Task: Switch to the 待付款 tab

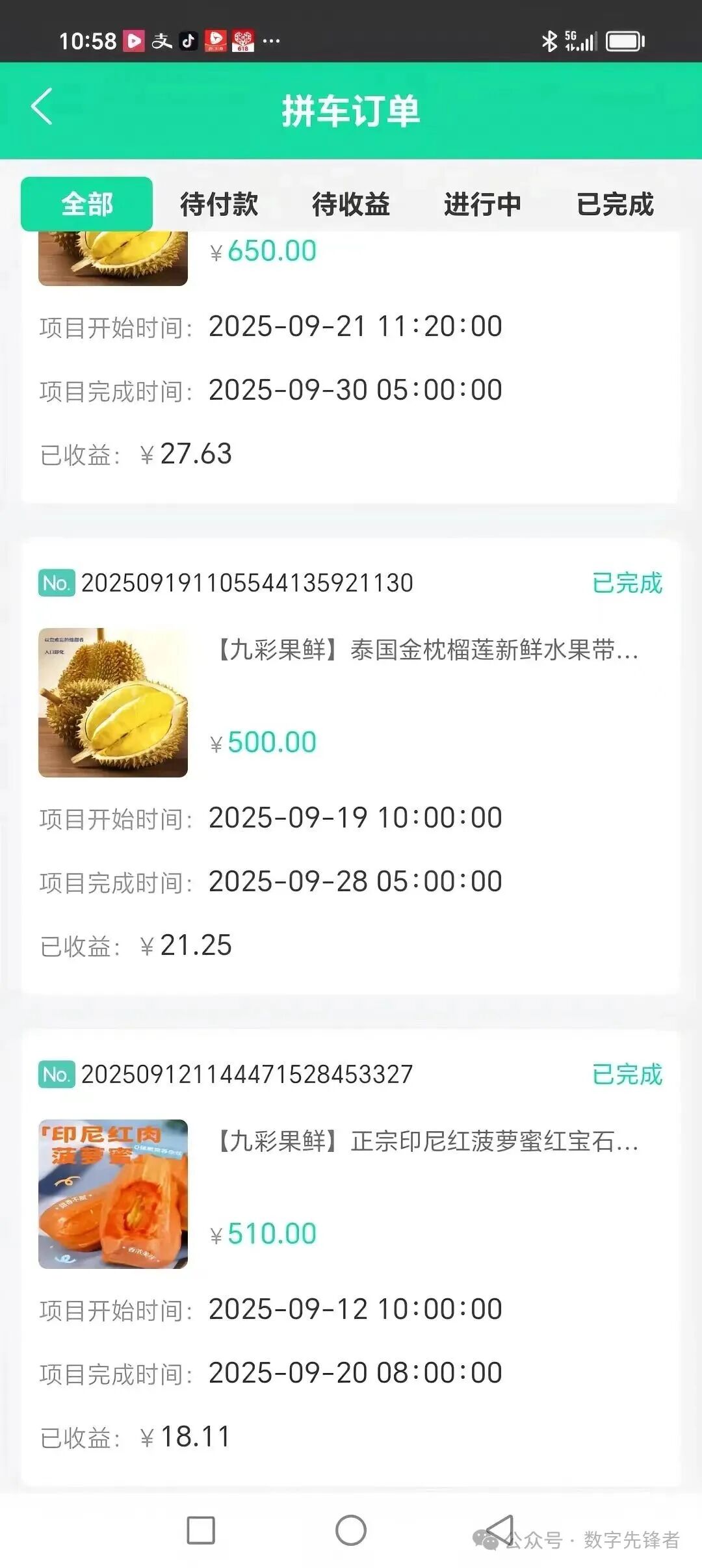Action: (x=219, y=204)
